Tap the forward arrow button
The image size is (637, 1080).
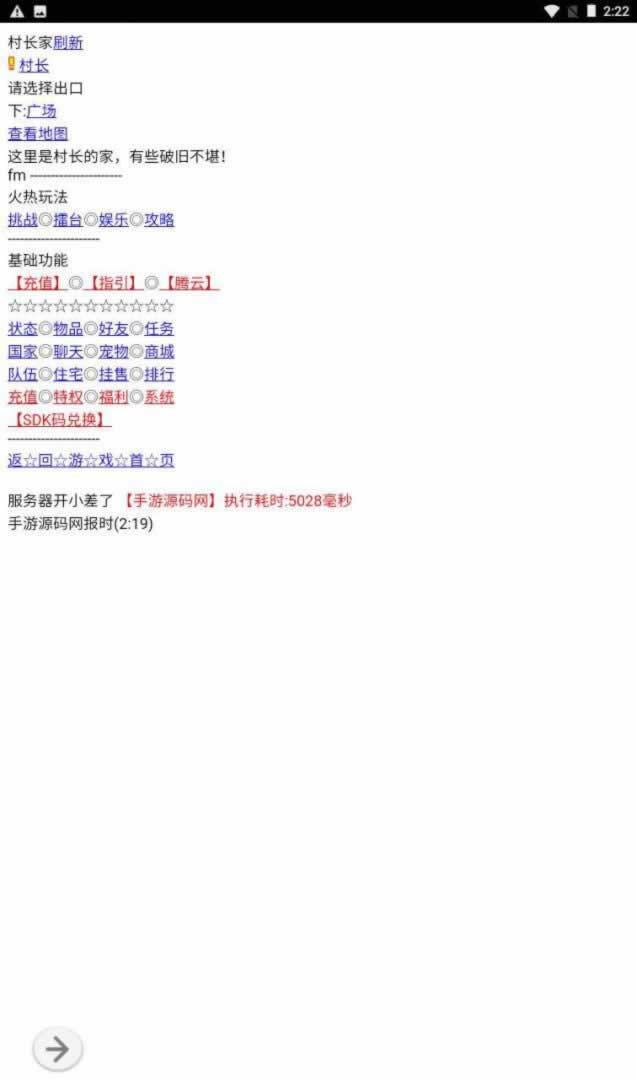pos(58,1049)
